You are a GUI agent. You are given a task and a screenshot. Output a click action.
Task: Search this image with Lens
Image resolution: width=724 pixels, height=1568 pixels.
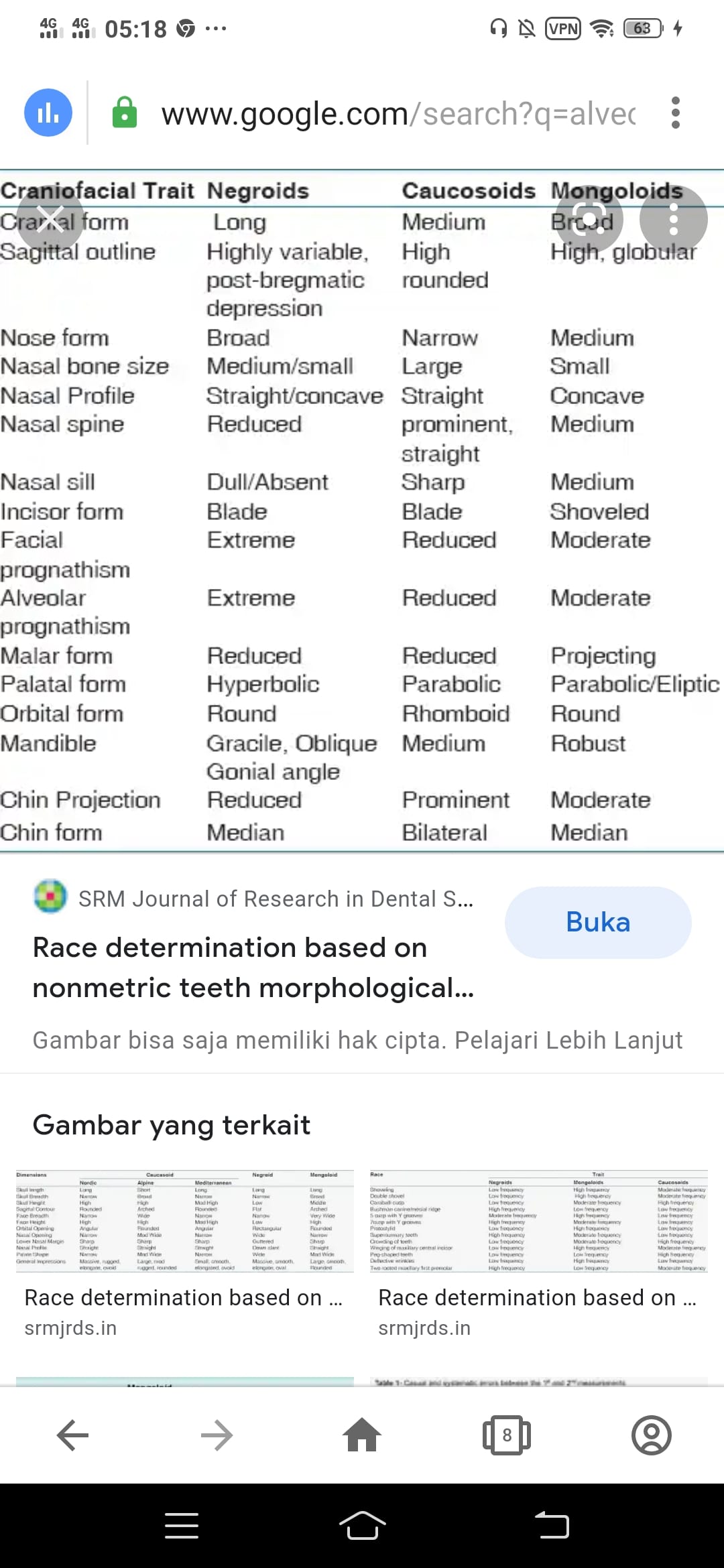pyautogui.click(x=589, y=218)
